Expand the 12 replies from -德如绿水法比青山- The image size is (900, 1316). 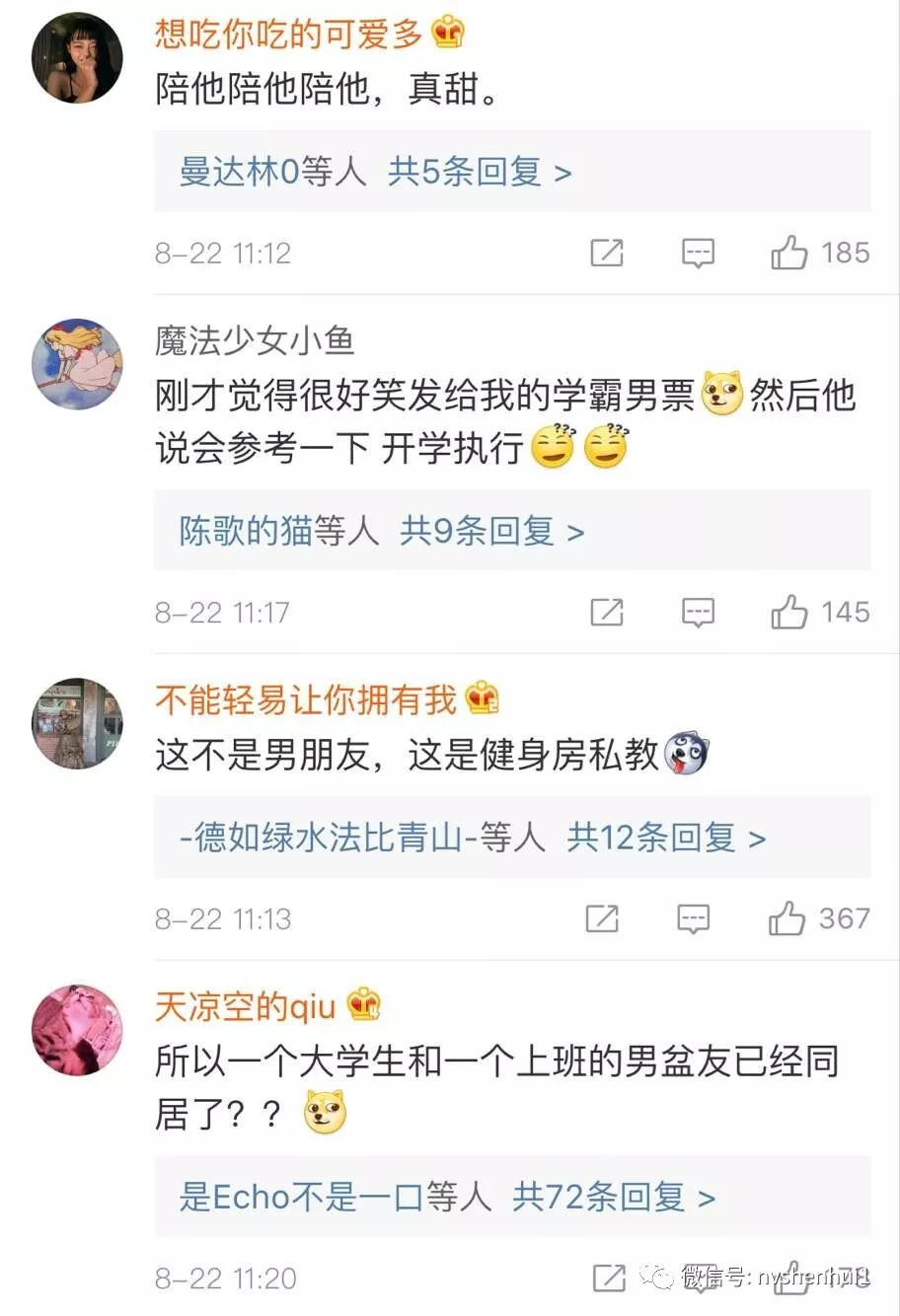472,839
